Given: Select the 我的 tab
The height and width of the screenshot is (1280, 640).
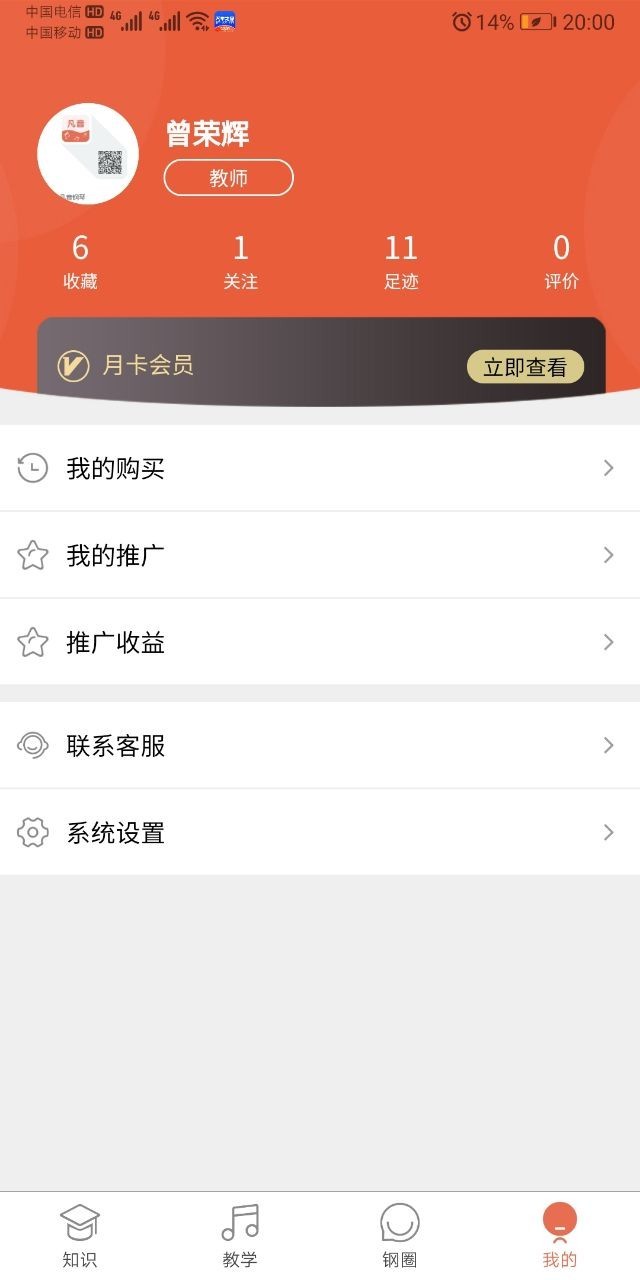Looking at the screenshot, I should coord(560,1236).
